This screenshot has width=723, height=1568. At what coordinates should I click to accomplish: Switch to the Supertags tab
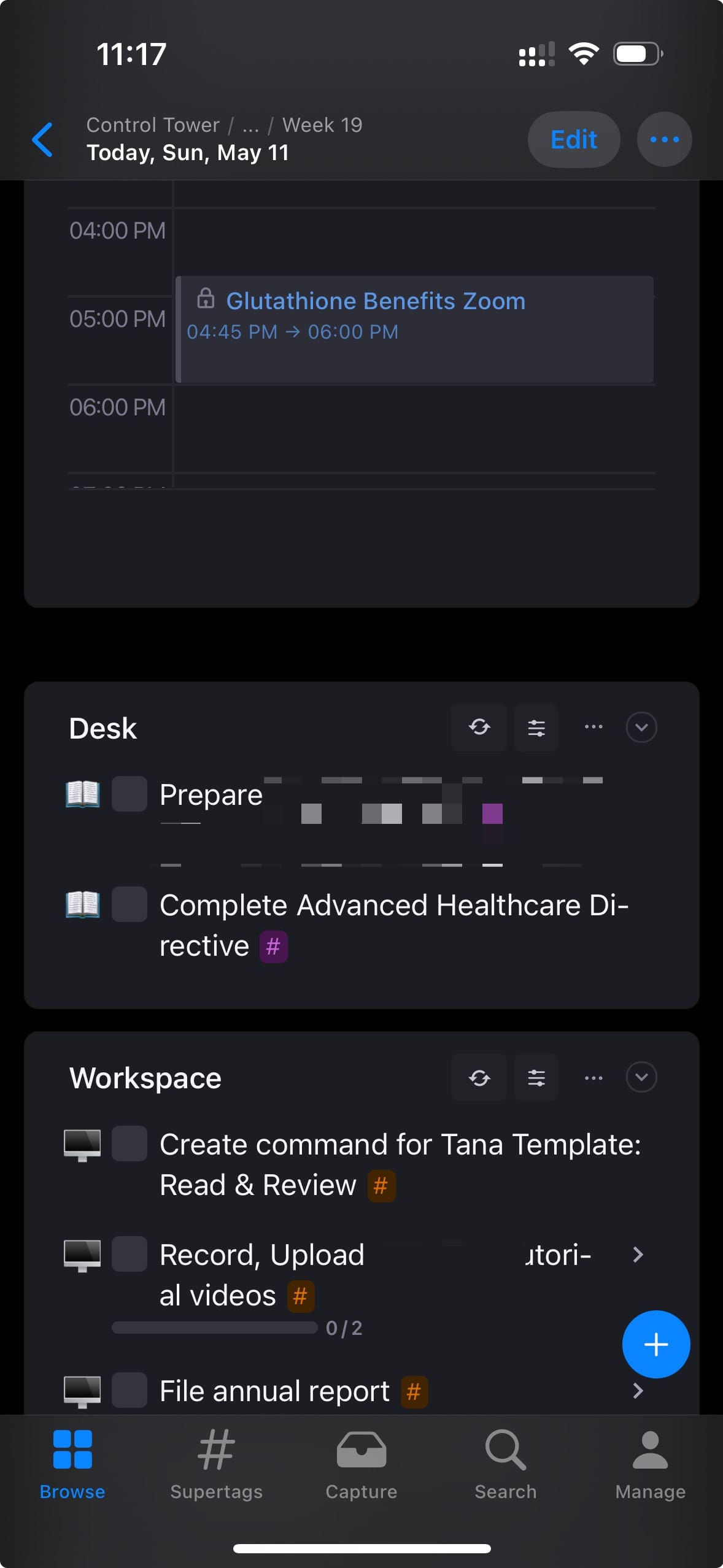pos(216,1465)
